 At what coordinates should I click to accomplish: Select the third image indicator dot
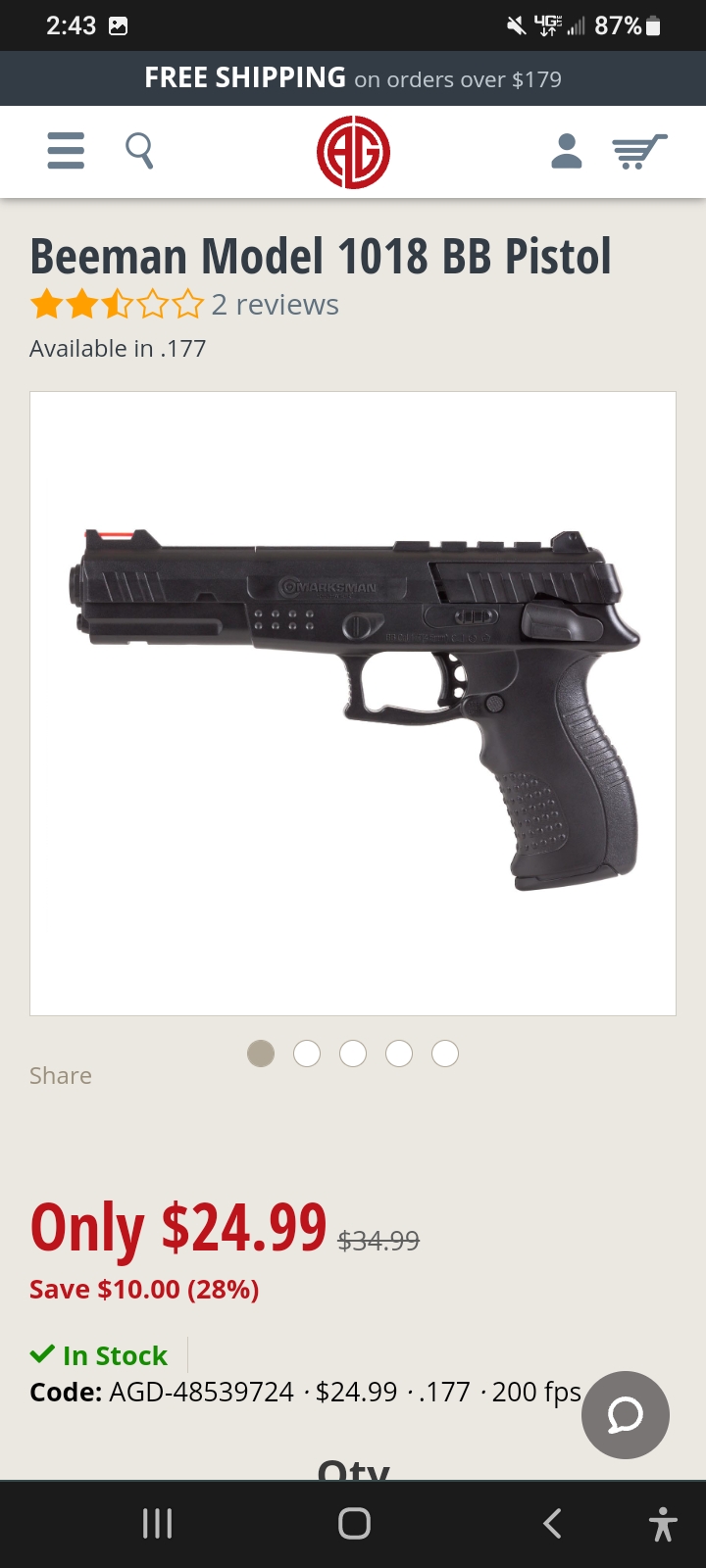click(x=353, y=1053)
